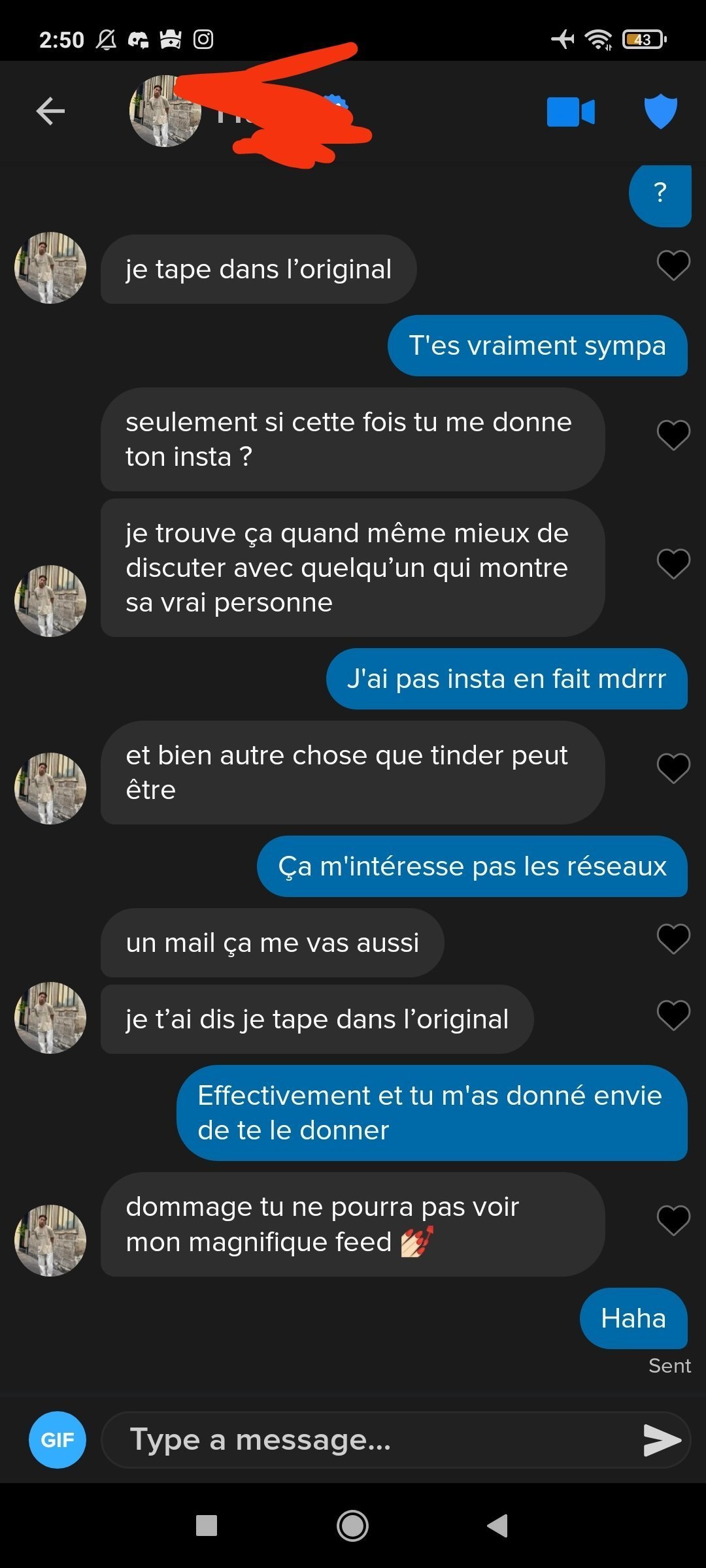Open the avatar beside "dommage tu ne pourra"

50,1240
